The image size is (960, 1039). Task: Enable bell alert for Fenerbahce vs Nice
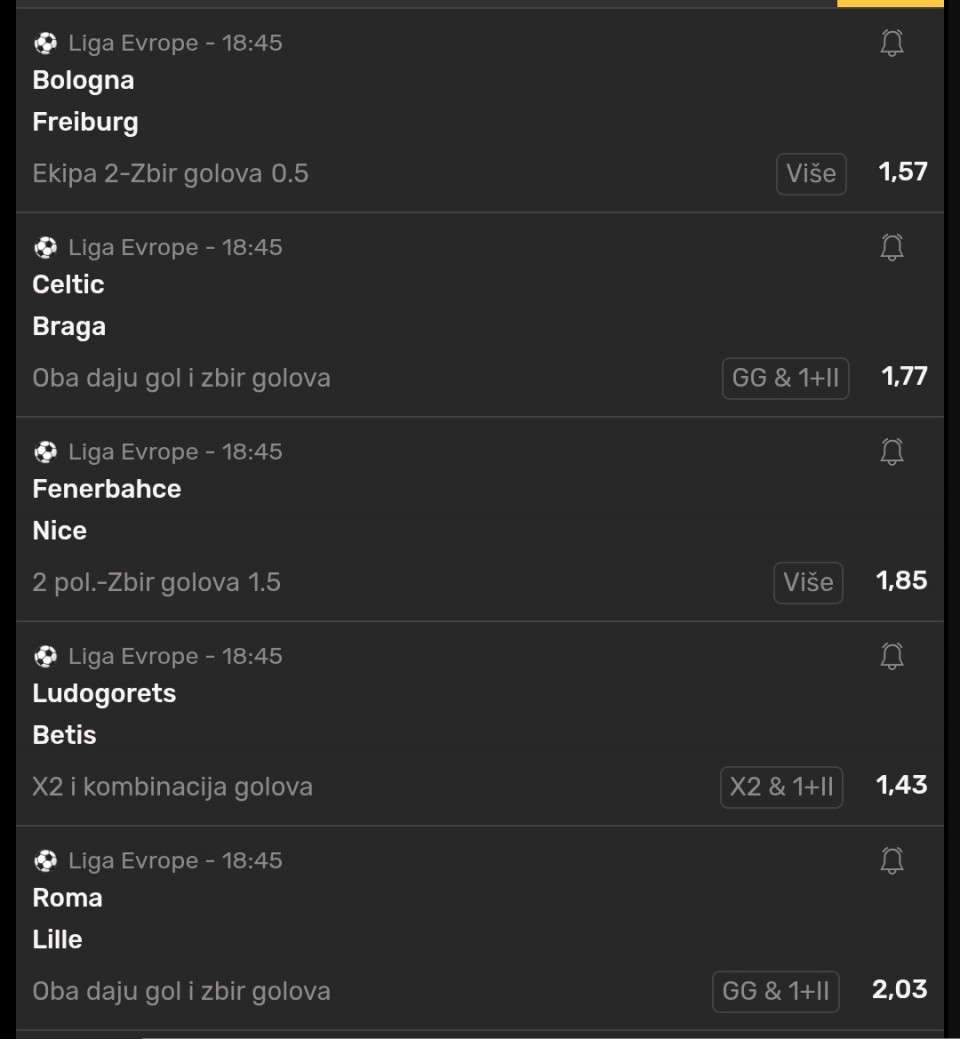pos(892,452)
